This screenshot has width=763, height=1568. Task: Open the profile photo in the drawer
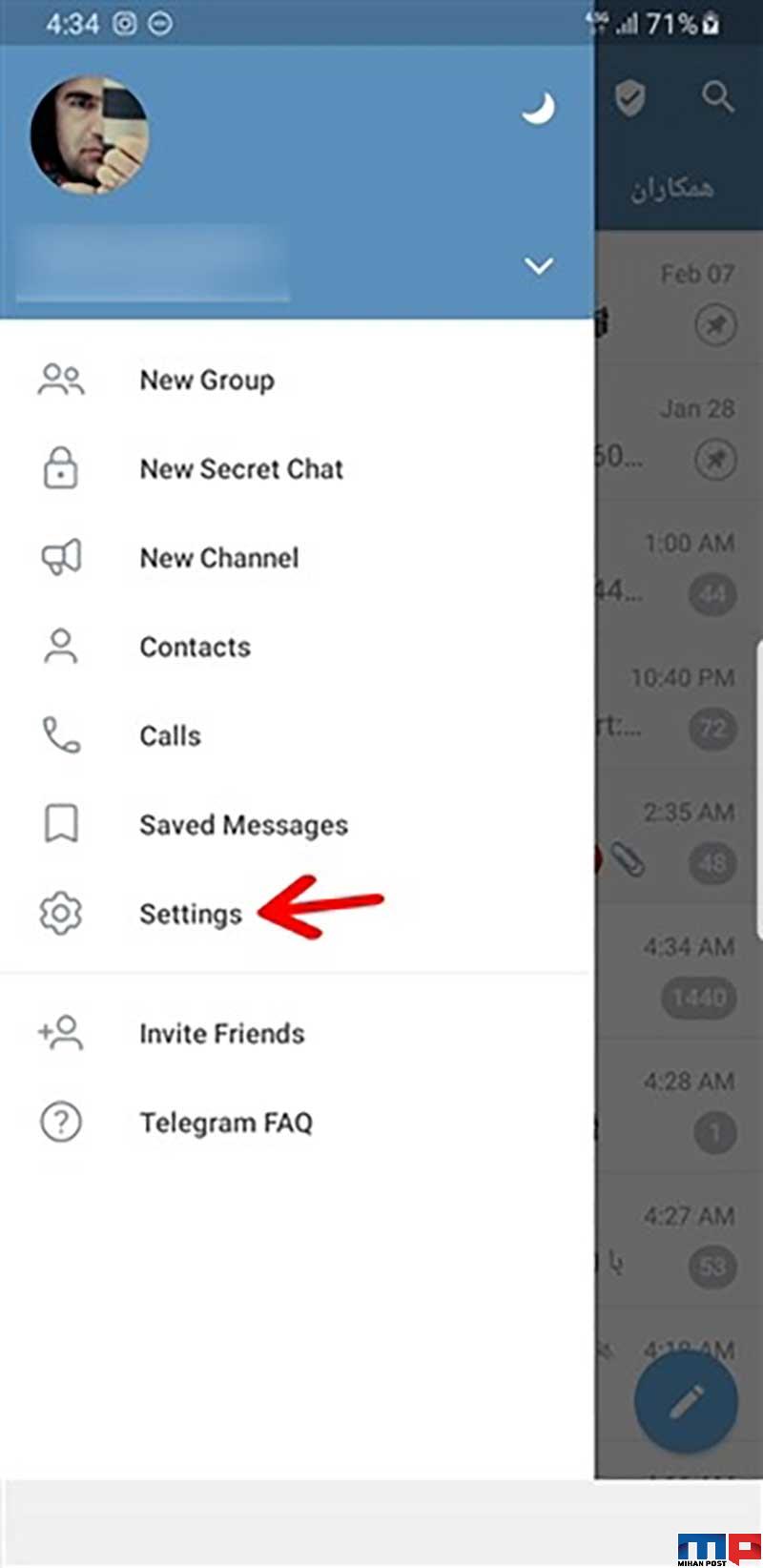pyautogui.click(x=90, y=136)
